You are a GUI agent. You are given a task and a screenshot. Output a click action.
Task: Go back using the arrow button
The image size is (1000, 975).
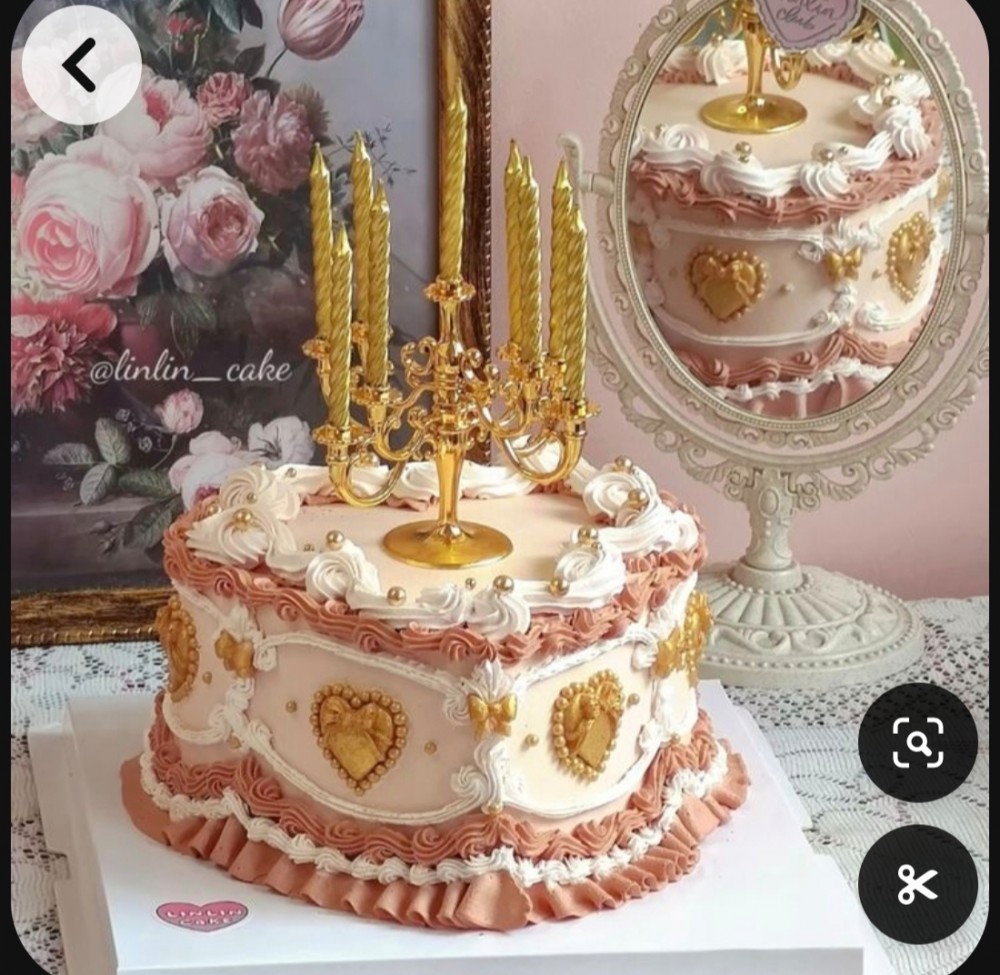click(80, 66)
